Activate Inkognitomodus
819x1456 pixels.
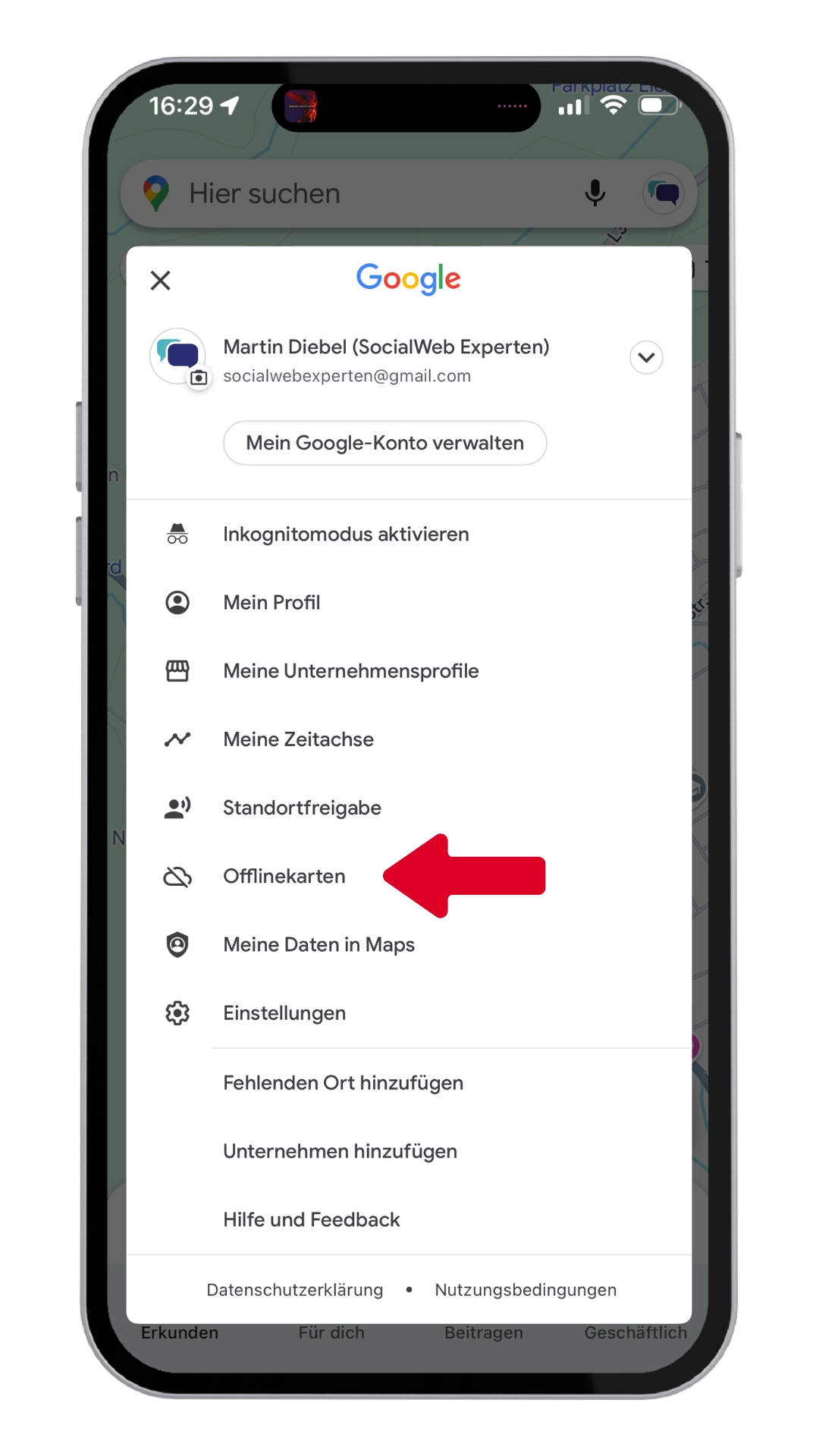click(x=346, y=535)
